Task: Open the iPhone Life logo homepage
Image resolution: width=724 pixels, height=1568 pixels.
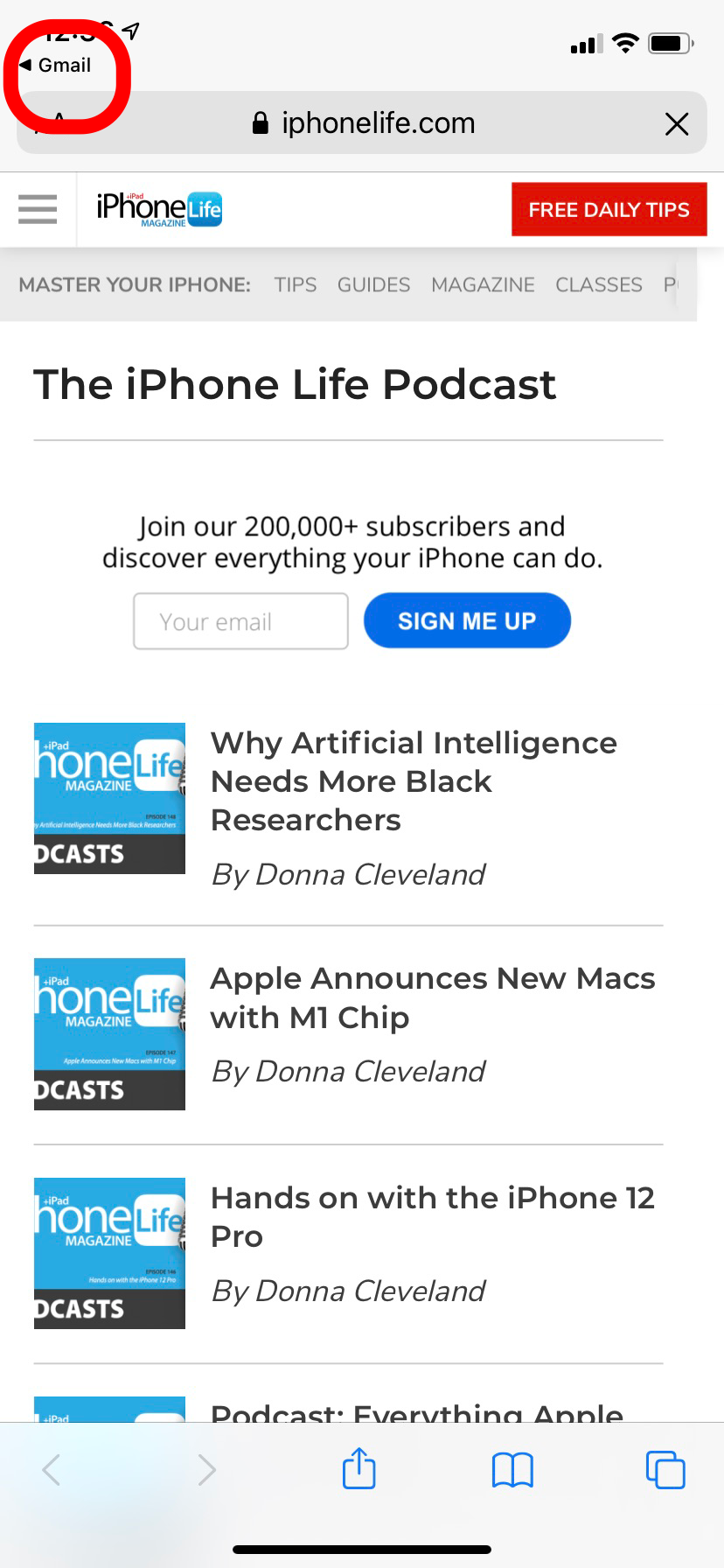Action: coord(159,209)
